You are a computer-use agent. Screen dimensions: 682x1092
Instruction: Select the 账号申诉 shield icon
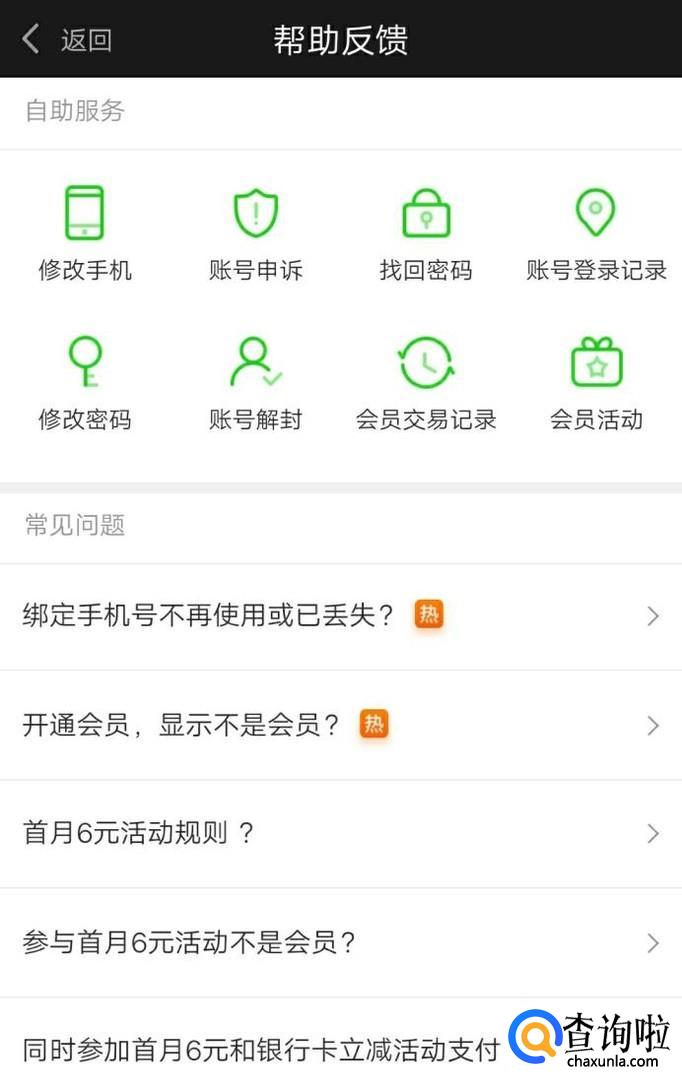point(255,213)
